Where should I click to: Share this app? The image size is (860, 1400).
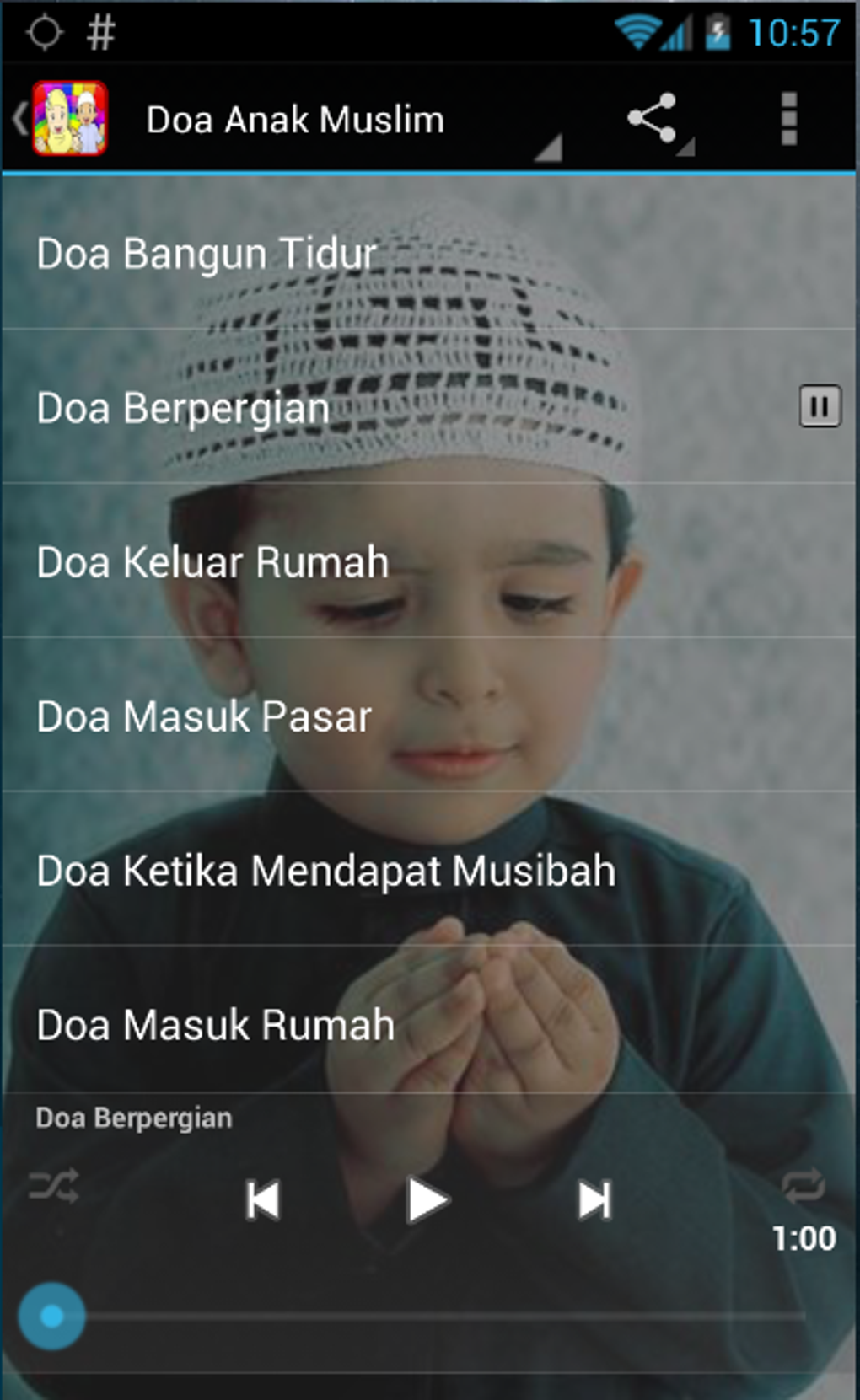[658, 120]
